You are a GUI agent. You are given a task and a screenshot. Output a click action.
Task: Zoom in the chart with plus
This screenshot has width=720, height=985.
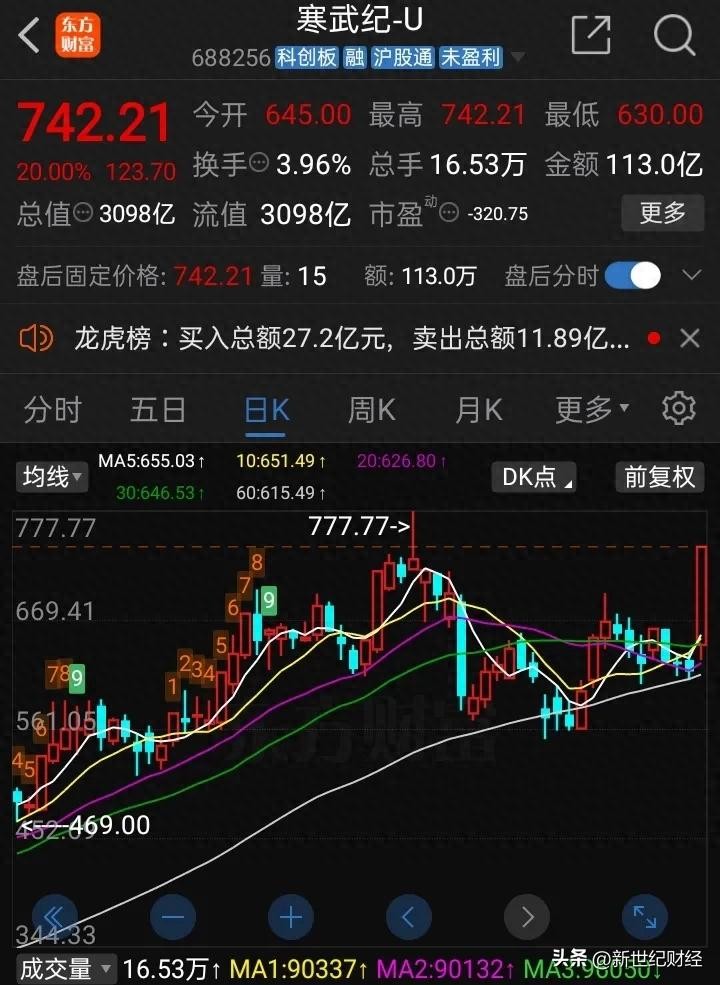click(291, 916)
